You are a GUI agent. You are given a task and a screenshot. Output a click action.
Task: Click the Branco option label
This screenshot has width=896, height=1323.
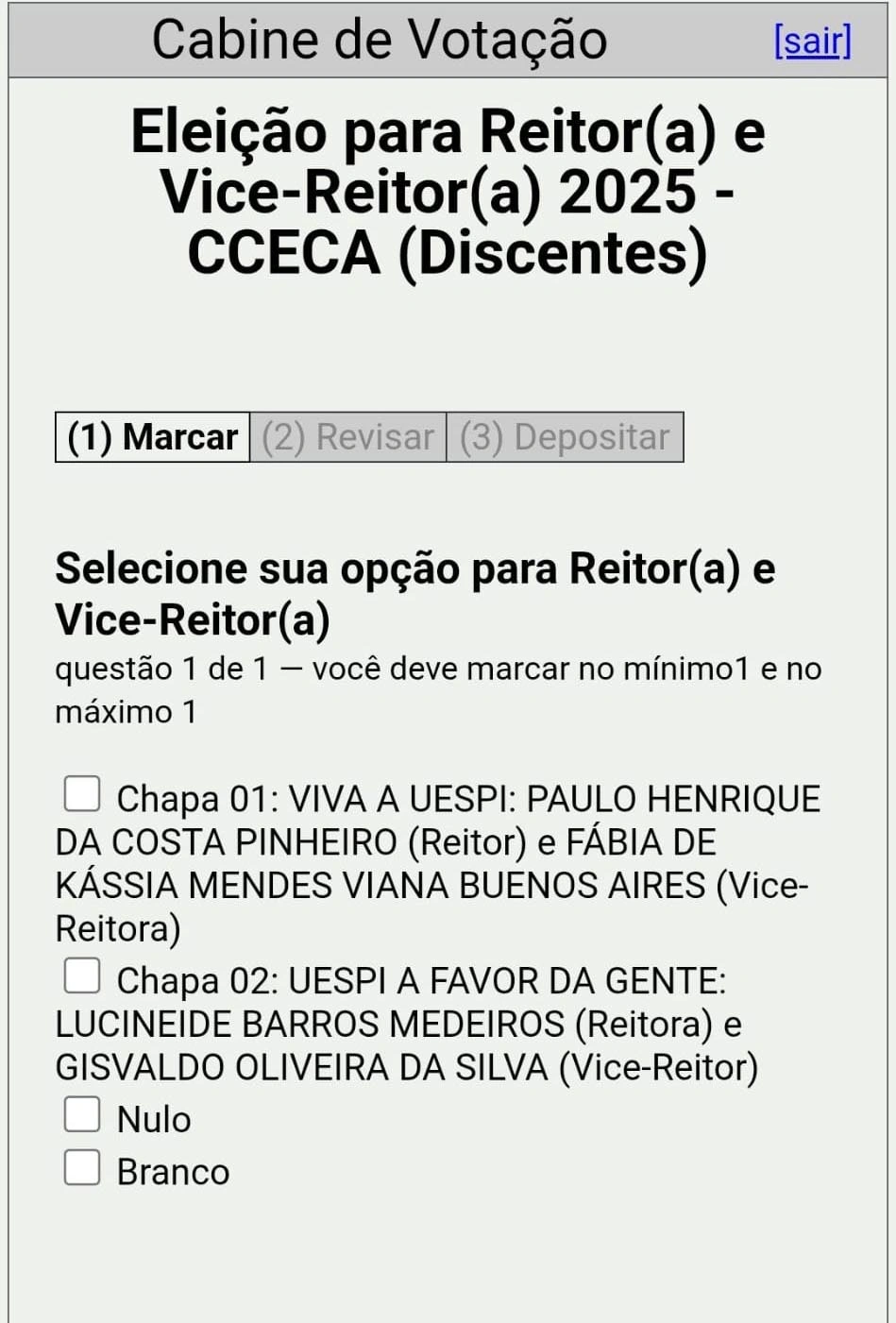172,1171
